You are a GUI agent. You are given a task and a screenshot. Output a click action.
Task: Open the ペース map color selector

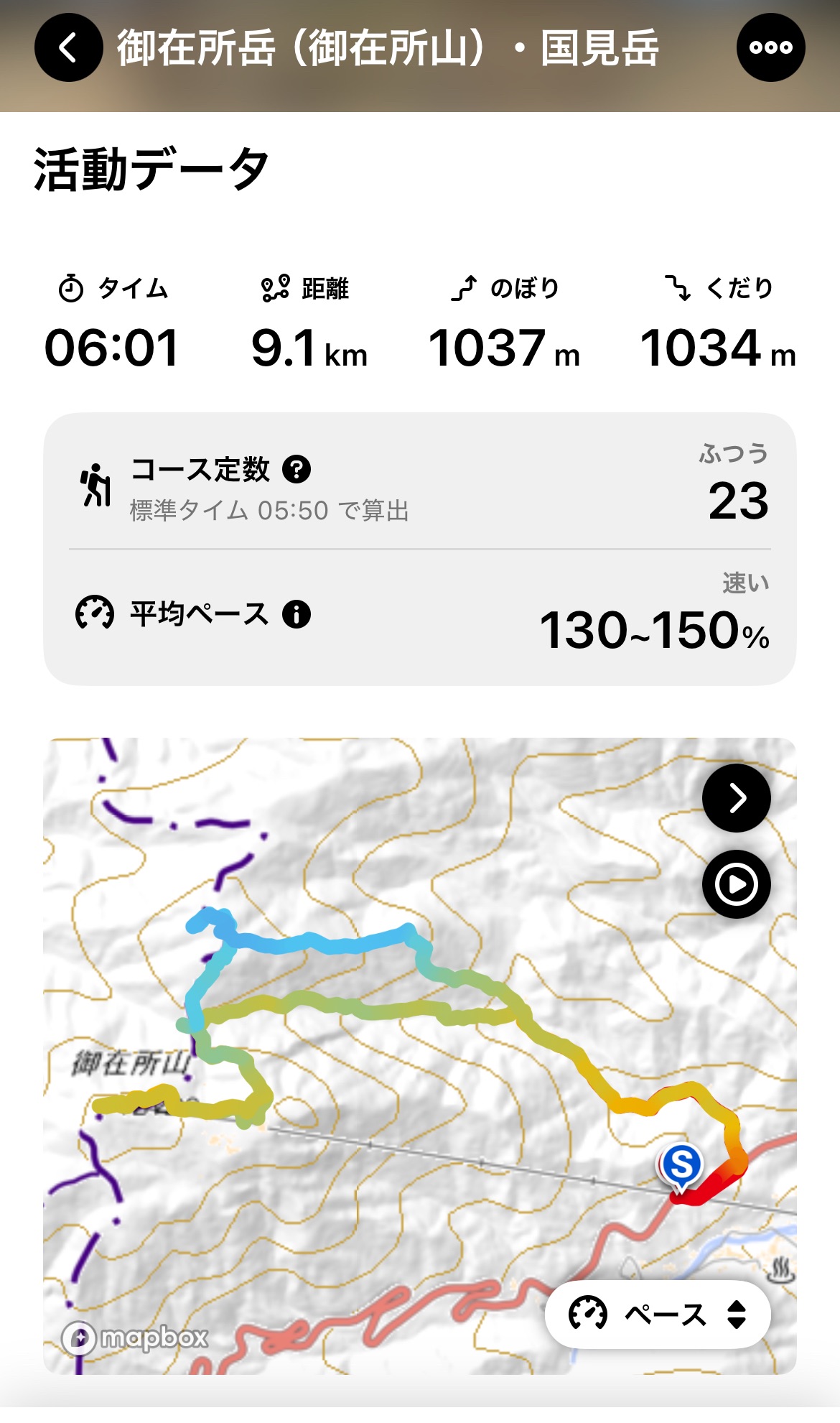coord(658,1315)
